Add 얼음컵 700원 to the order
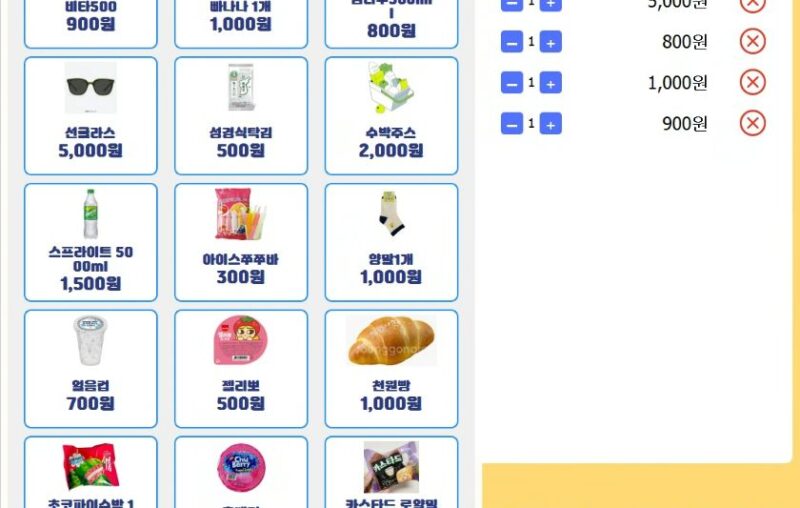 [x=90, y=367]
